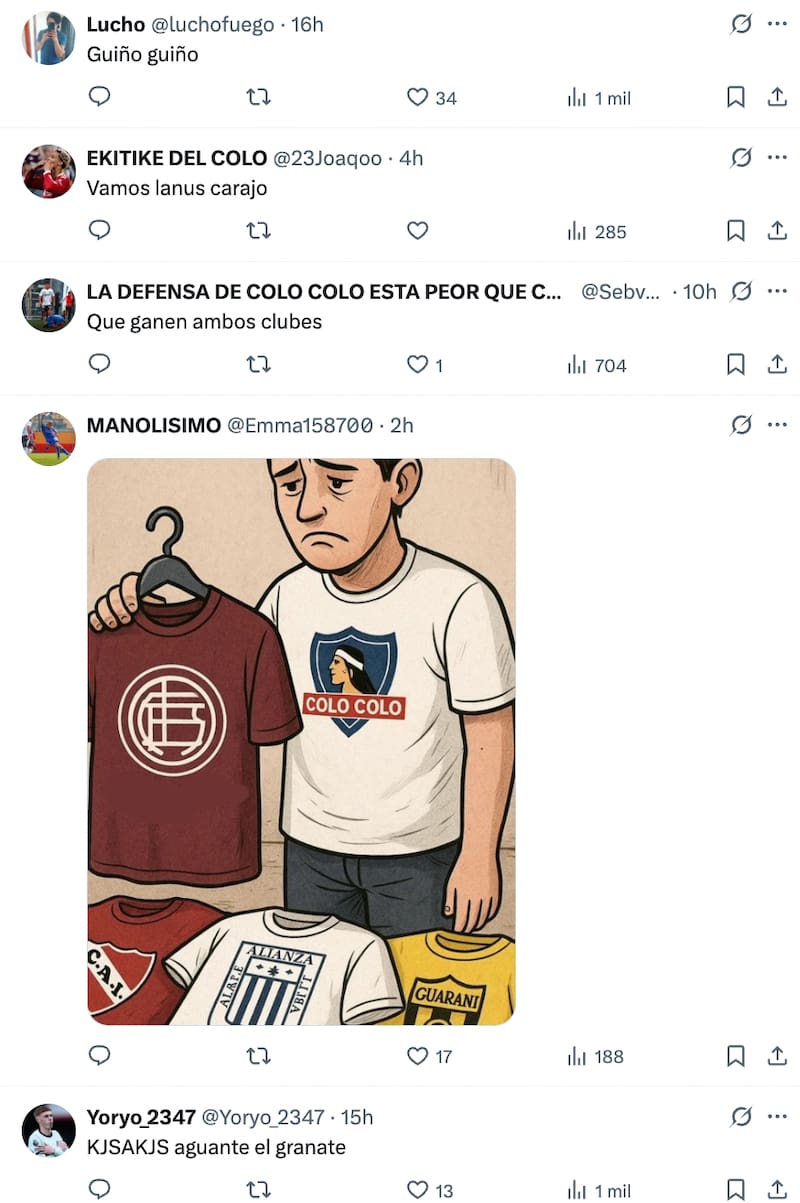Image resolution: width=800 pixels, height=1203 pixels.
Task: Open EKITIKE DEL COLO's profile picture
Action: 49,171
